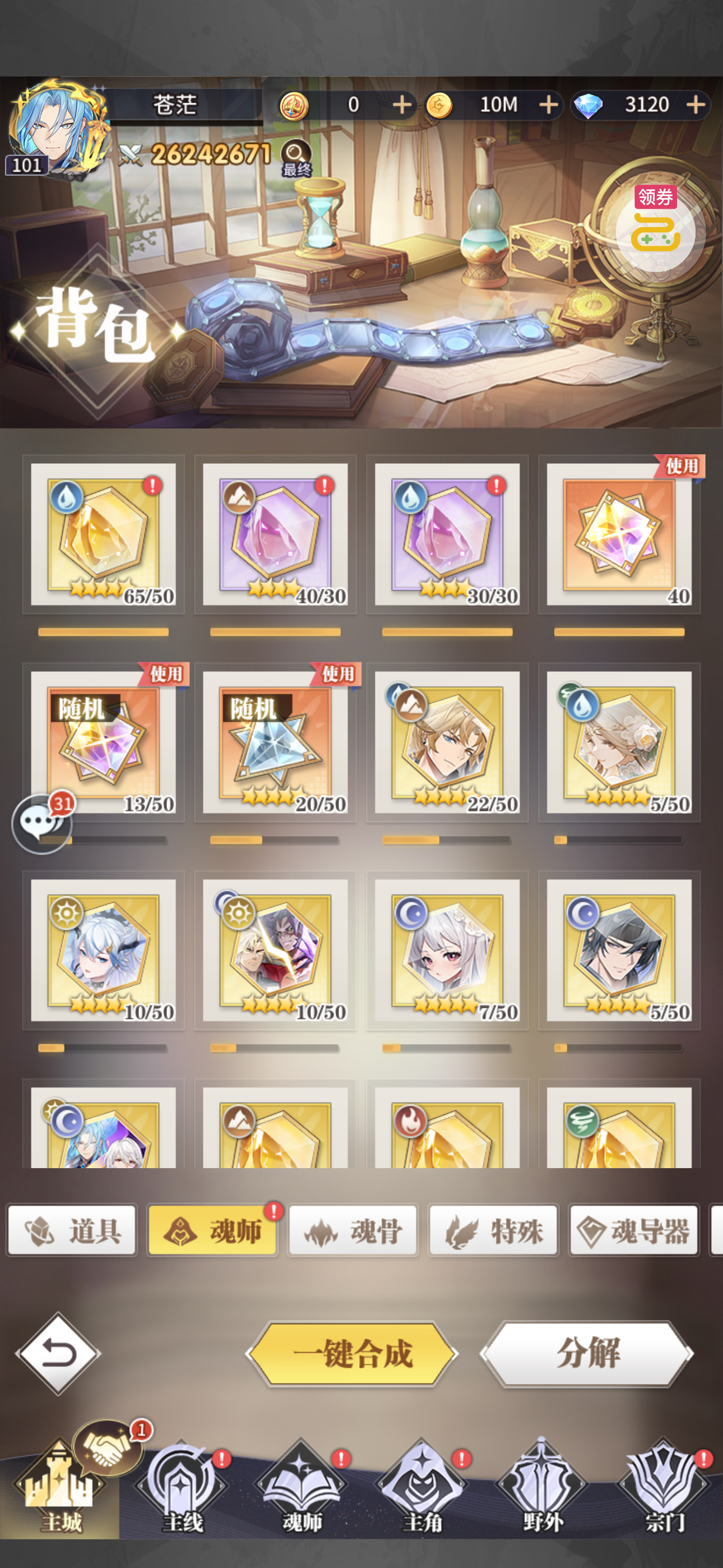Add gold coins next to 10M
This screenshot has width=723, height=1568.
coord(548,105)
